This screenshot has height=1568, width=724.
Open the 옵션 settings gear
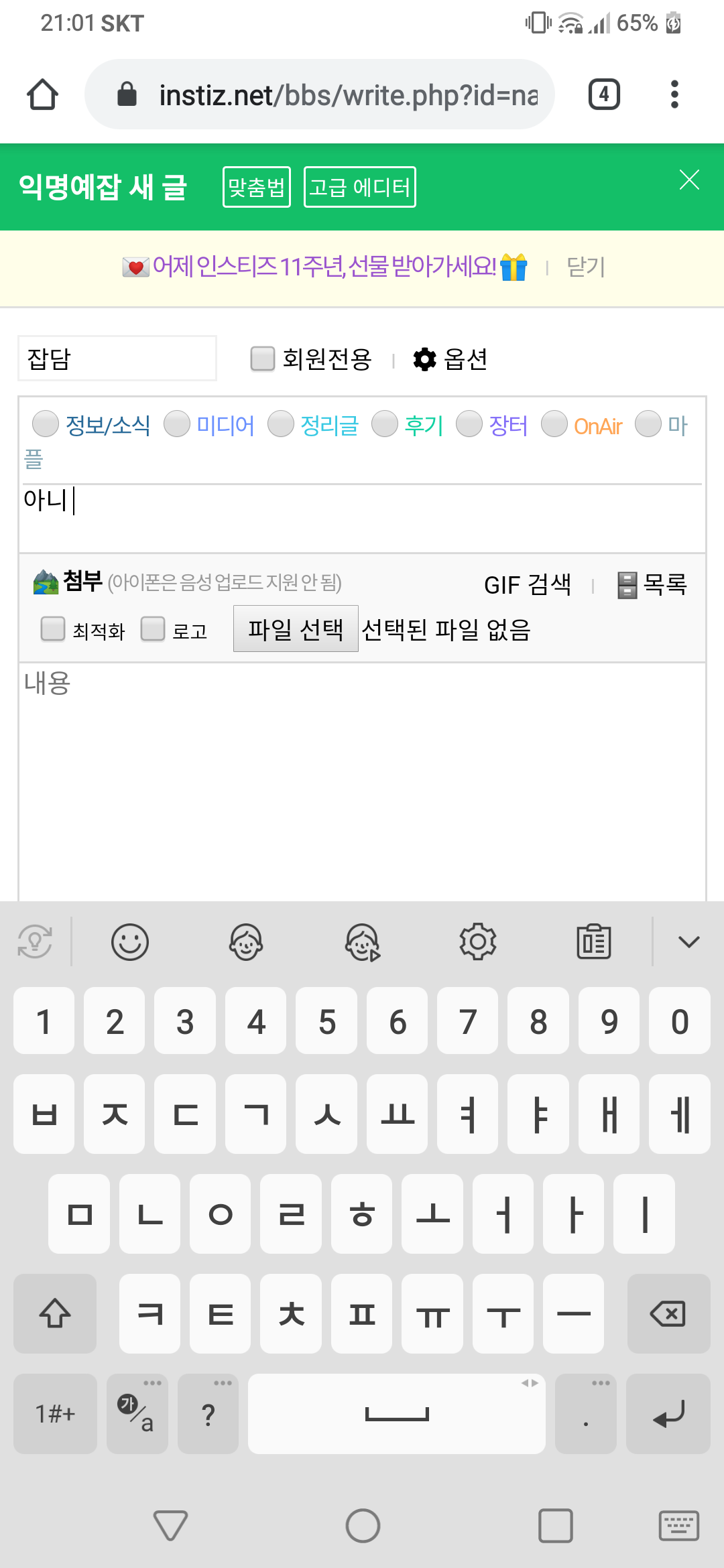pos(425,359)
